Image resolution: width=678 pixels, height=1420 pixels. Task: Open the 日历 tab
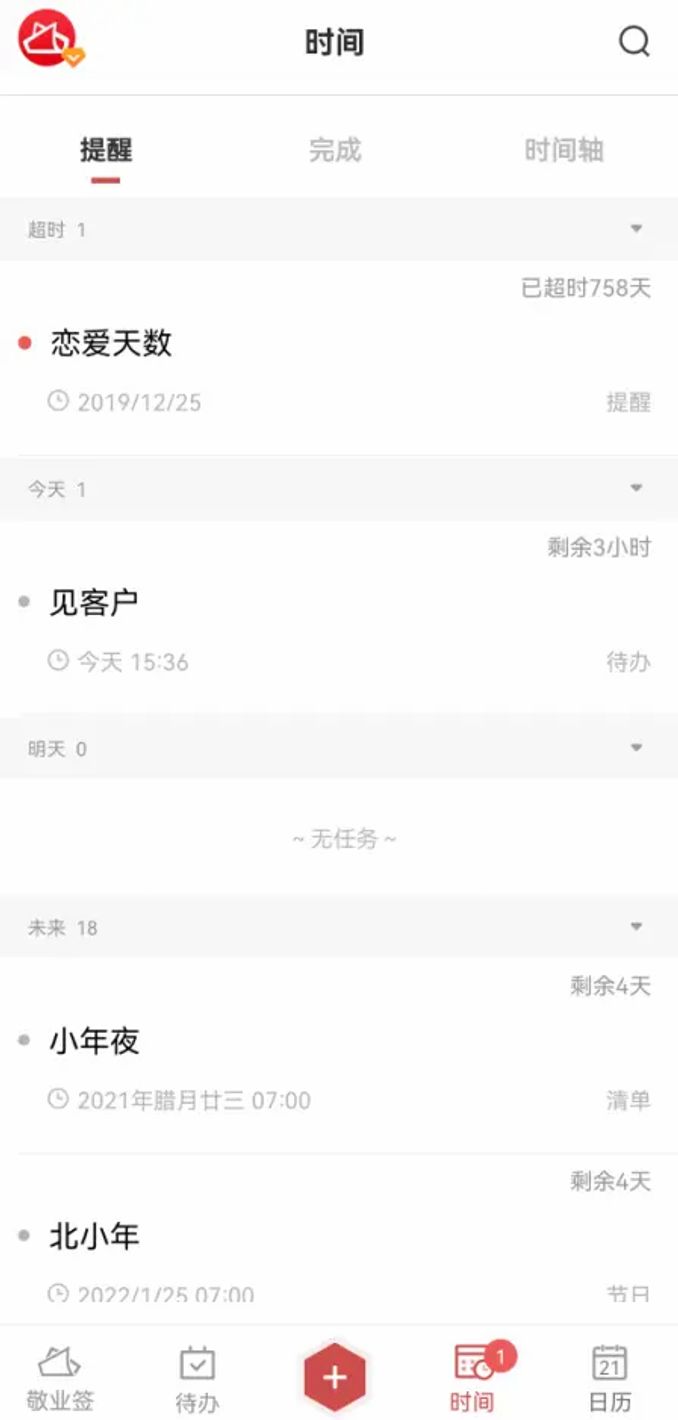610,1379
